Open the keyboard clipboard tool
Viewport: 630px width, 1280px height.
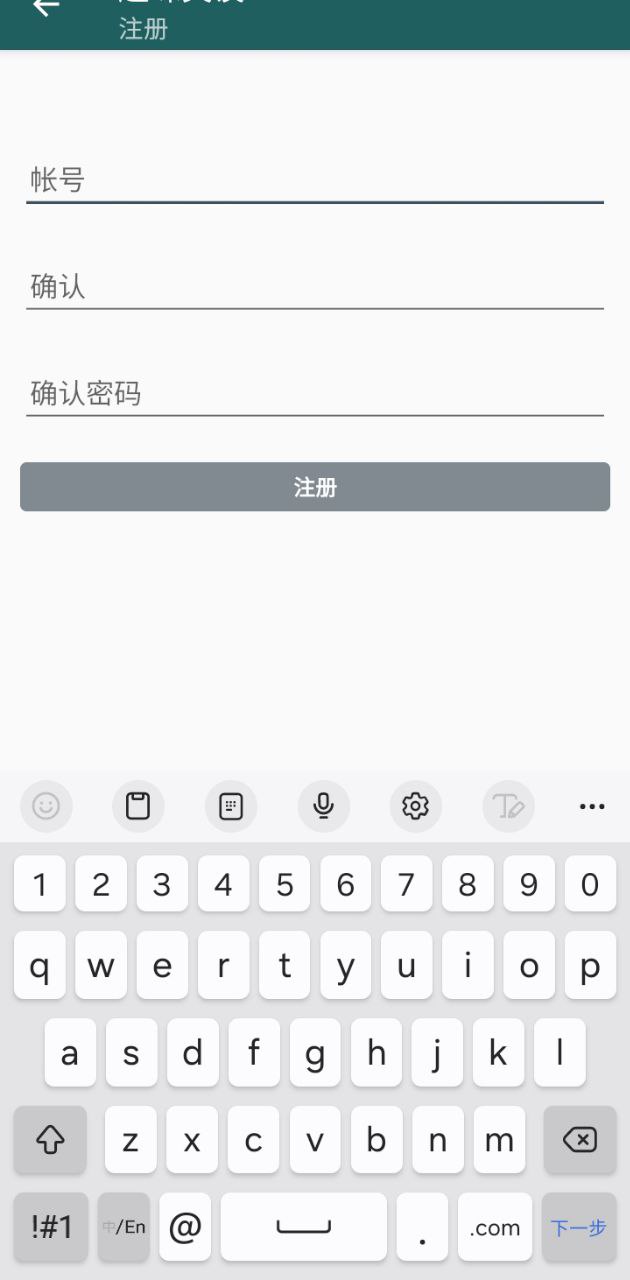coord(138,806)
